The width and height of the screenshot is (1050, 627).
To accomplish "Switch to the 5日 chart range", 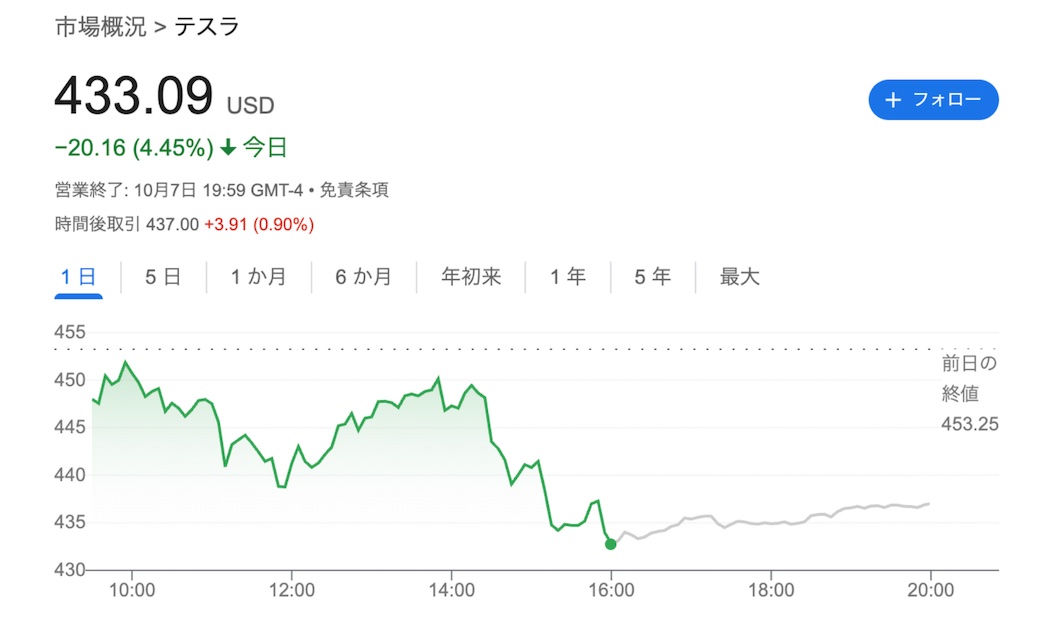I will click(x=163, y=277).
